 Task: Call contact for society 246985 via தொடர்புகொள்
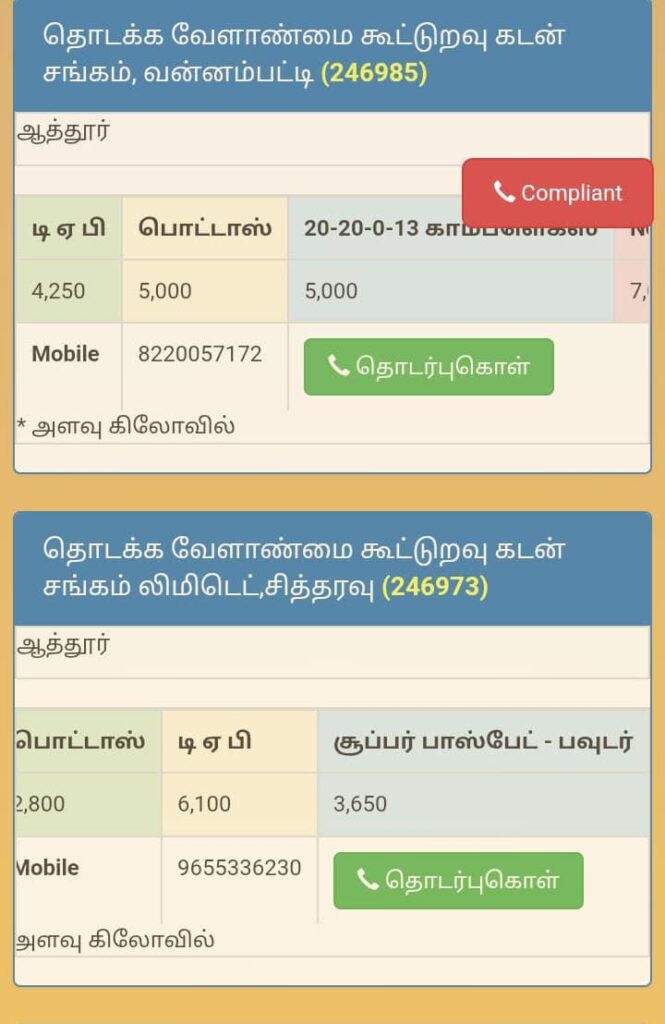pyautogui.click(x=428, y=367)
